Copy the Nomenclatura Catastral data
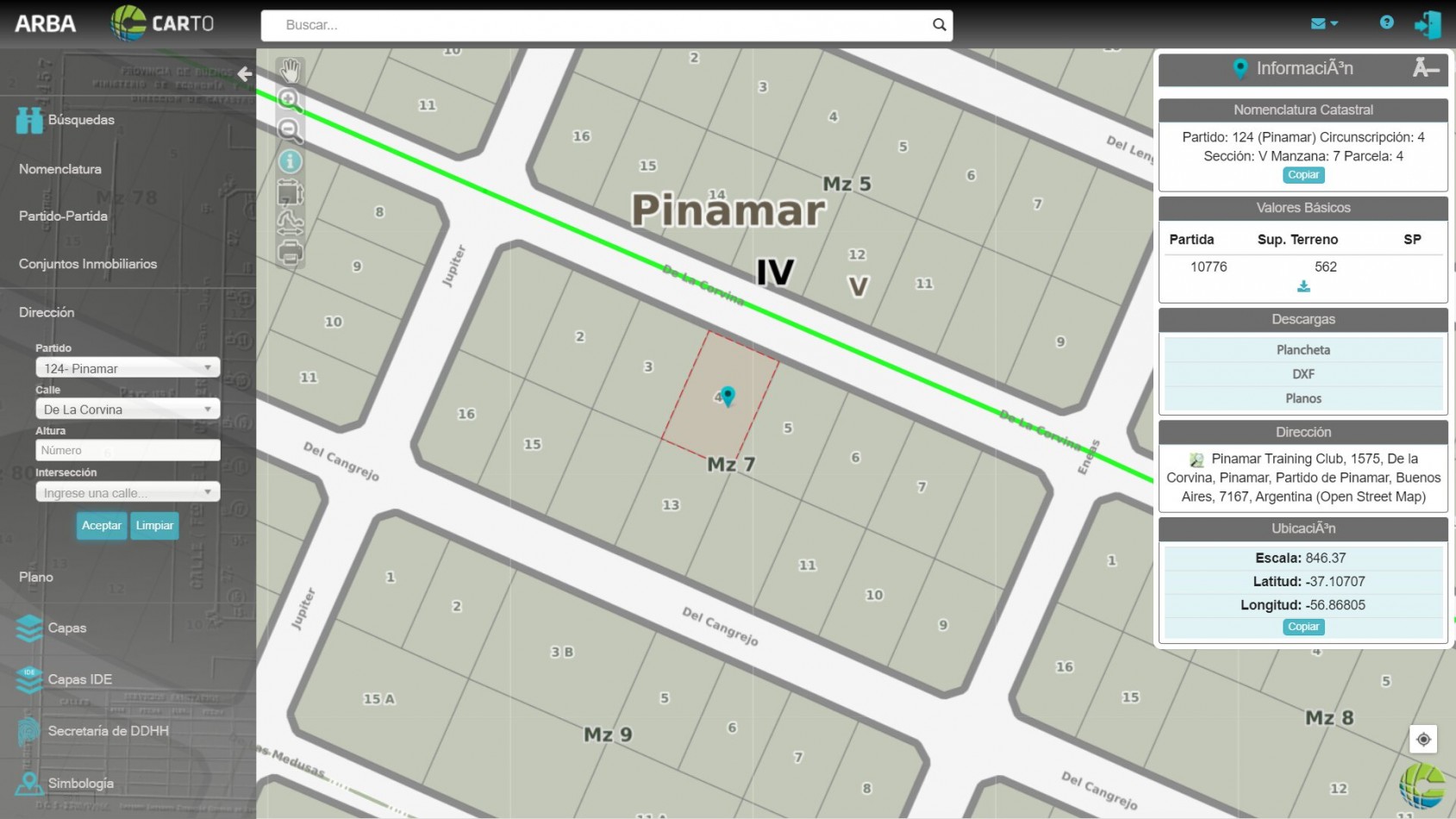Screen dimensions: 1456x819 tap(1303, 175)
